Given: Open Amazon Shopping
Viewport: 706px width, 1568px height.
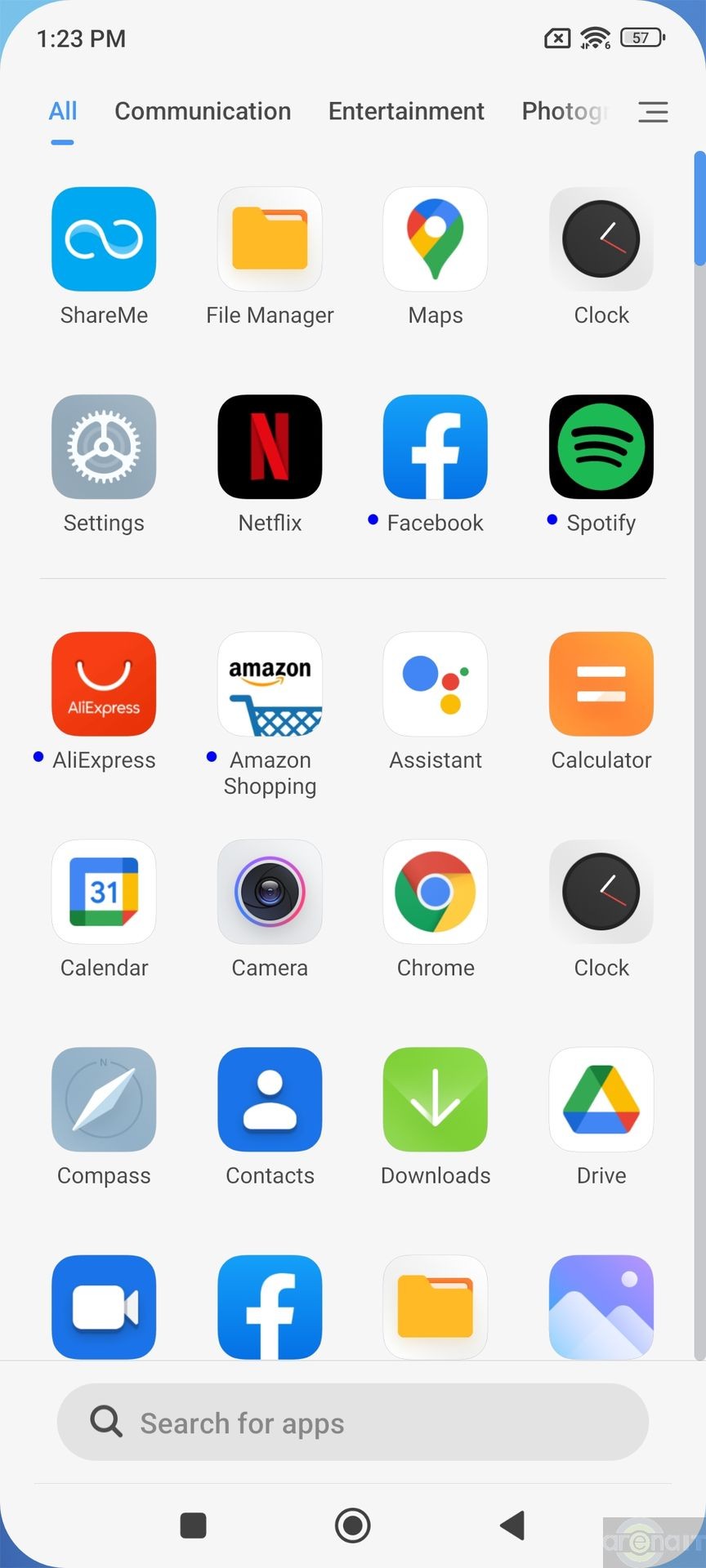Looking at the screenshot, I should pos(270,684).
